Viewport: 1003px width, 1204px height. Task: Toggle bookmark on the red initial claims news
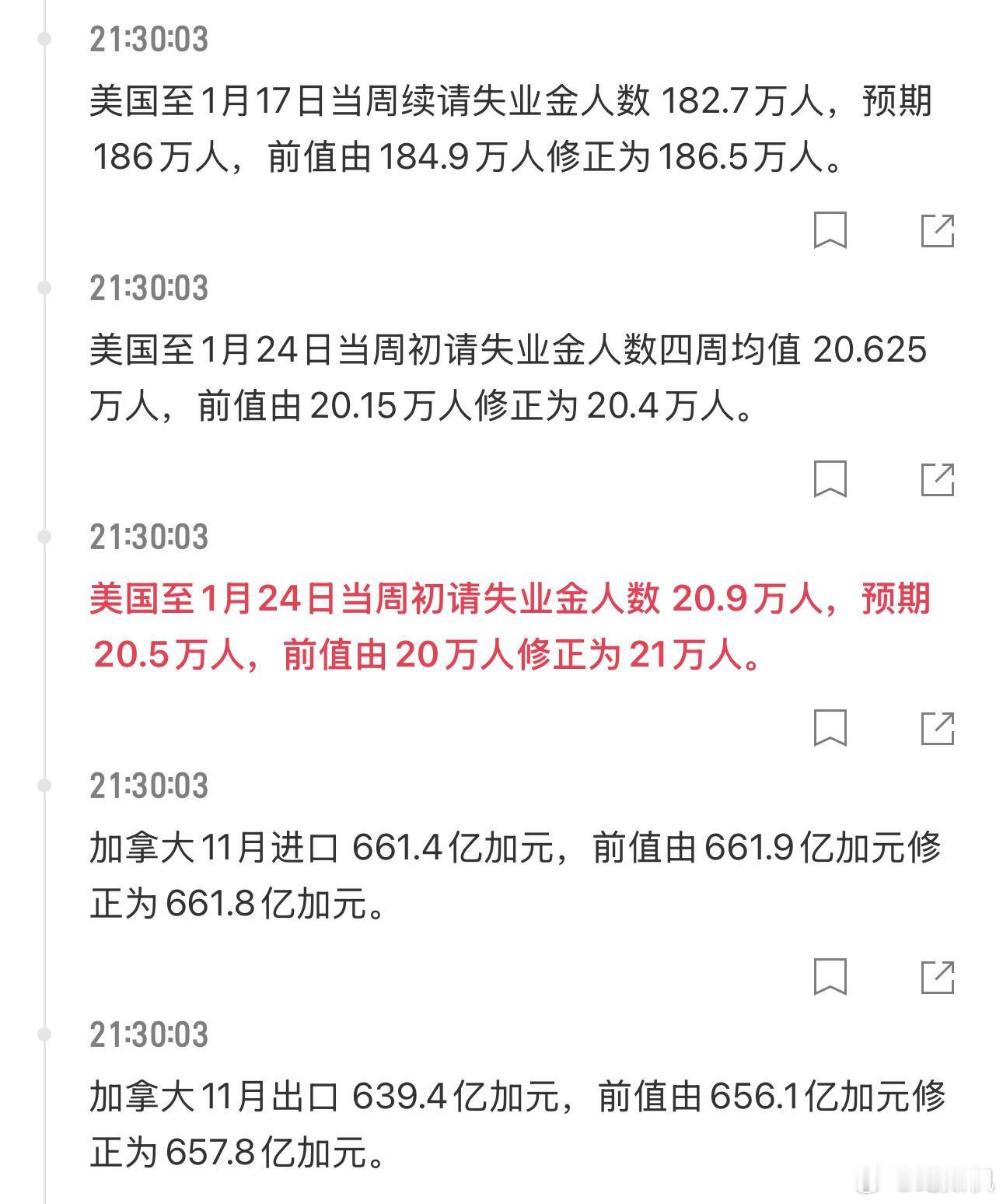830,726
